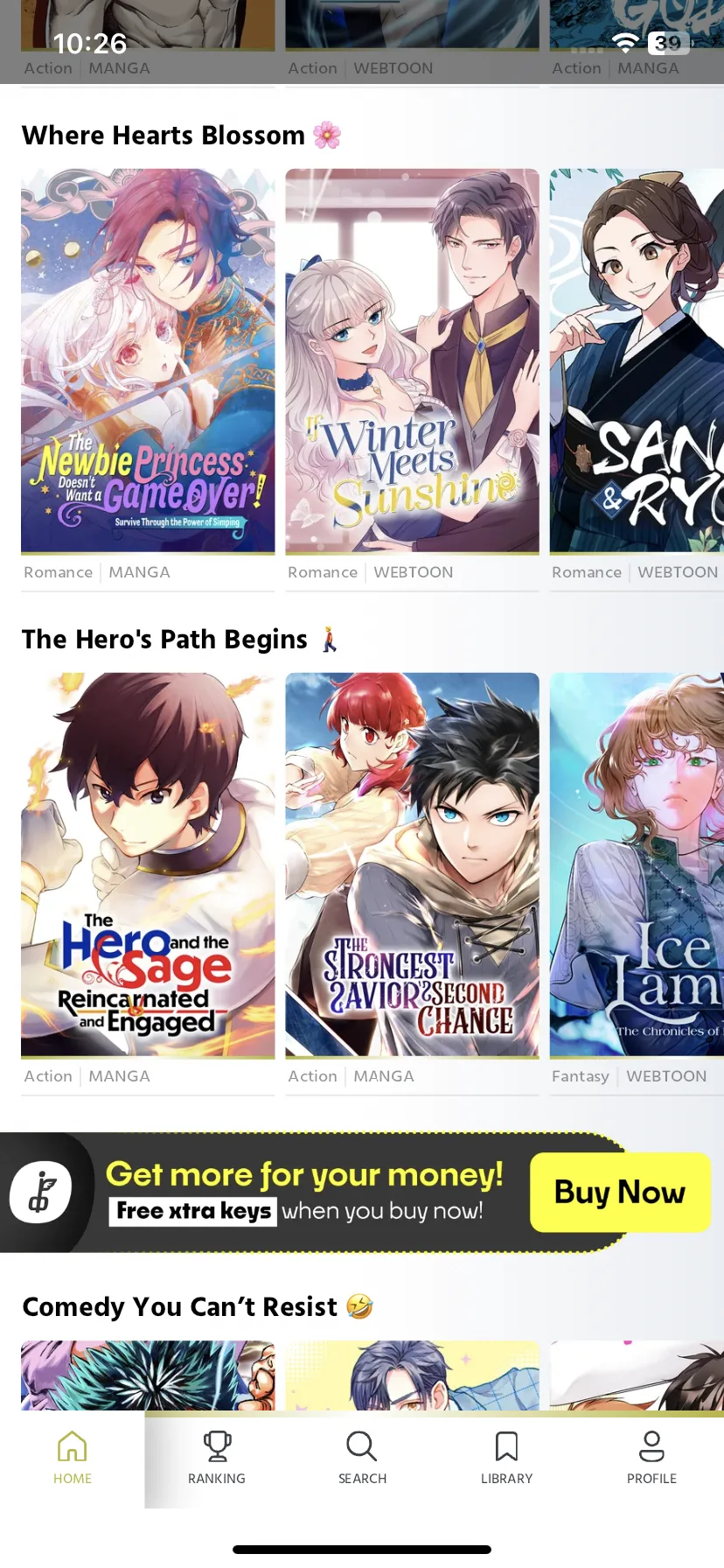
Task: Switch to the Profile tab
Action: click(x=651, y=1458)
